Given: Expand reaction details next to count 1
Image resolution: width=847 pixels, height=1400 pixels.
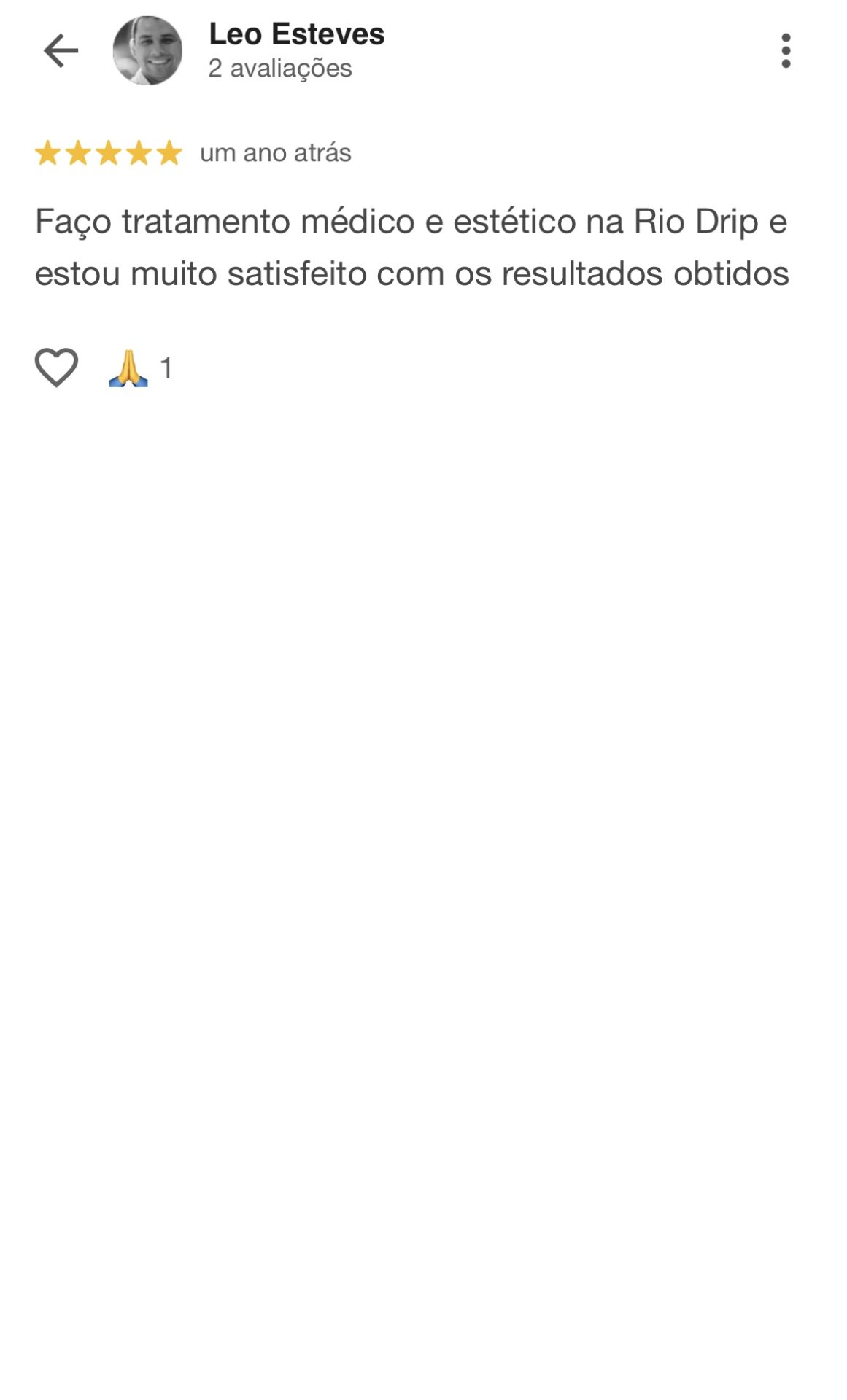Looking at the screenshot, I should click(166, 368).
